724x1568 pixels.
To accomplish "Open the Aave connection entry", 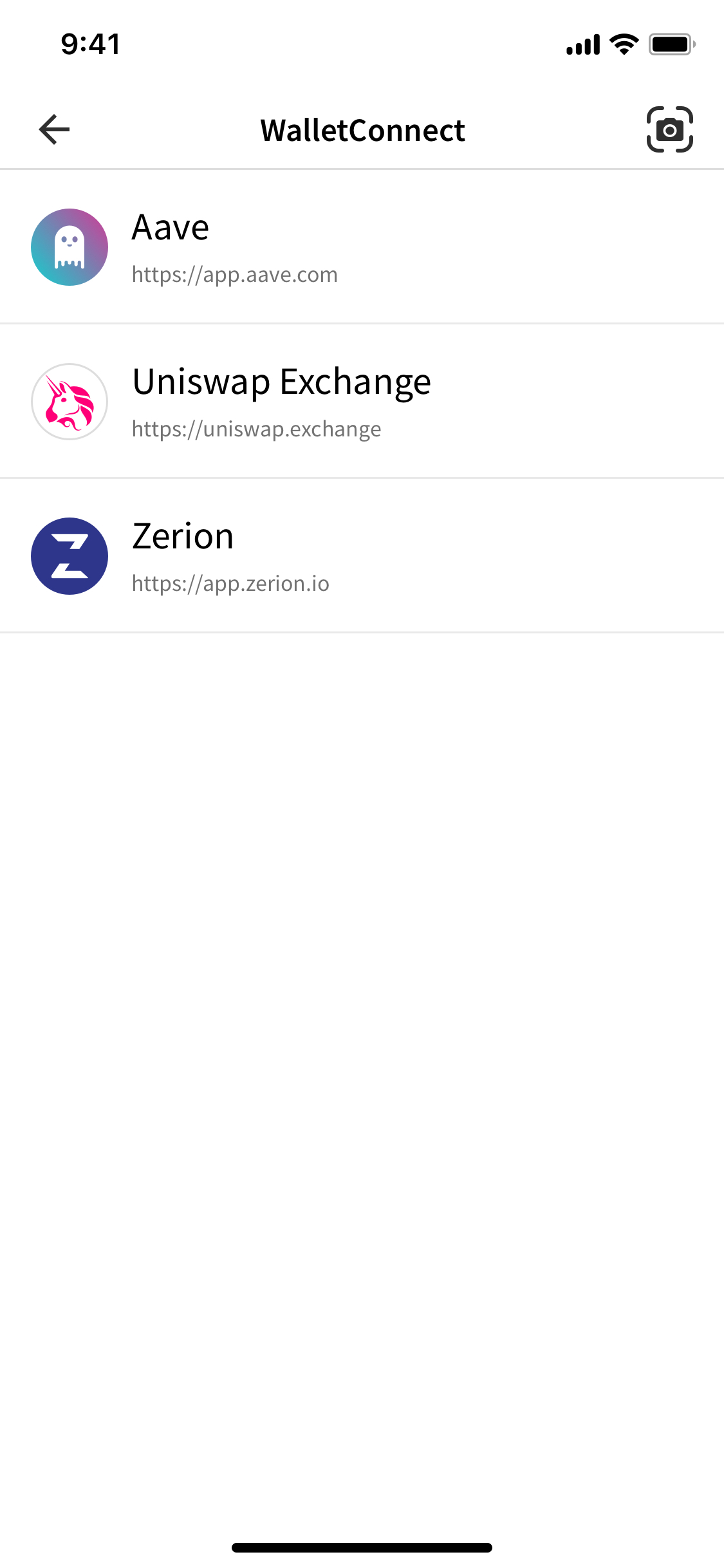I will (362, 247).
